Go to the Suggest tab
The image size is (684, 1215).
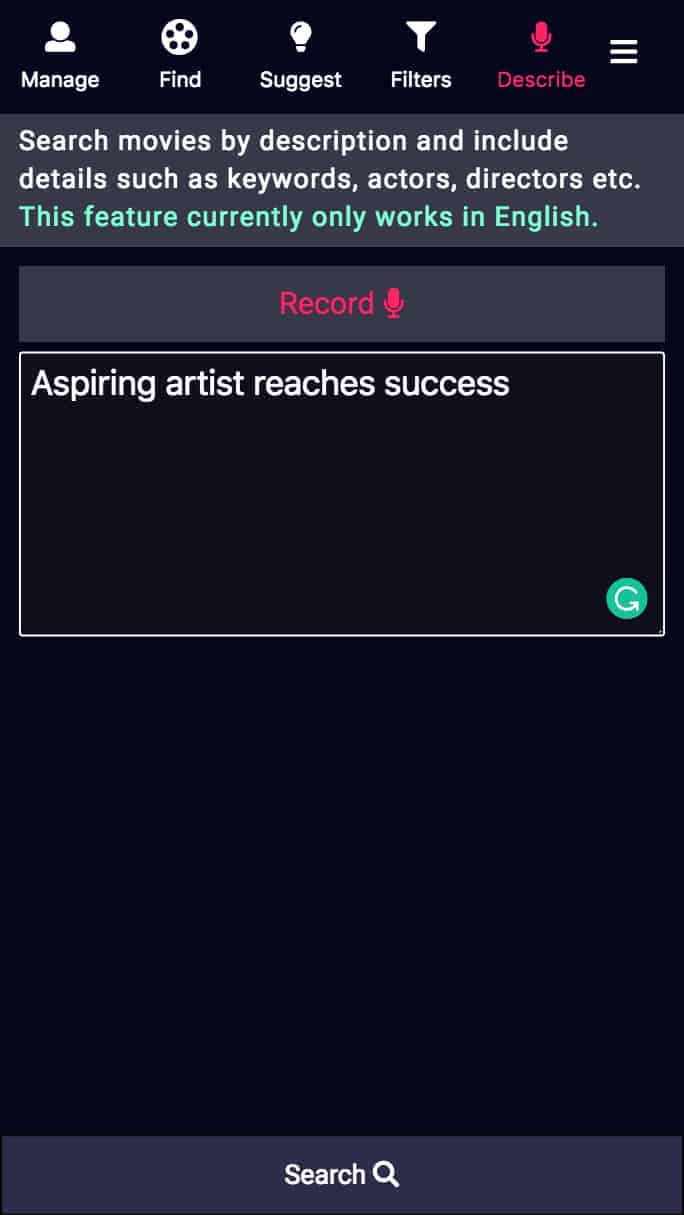point(300,56)
